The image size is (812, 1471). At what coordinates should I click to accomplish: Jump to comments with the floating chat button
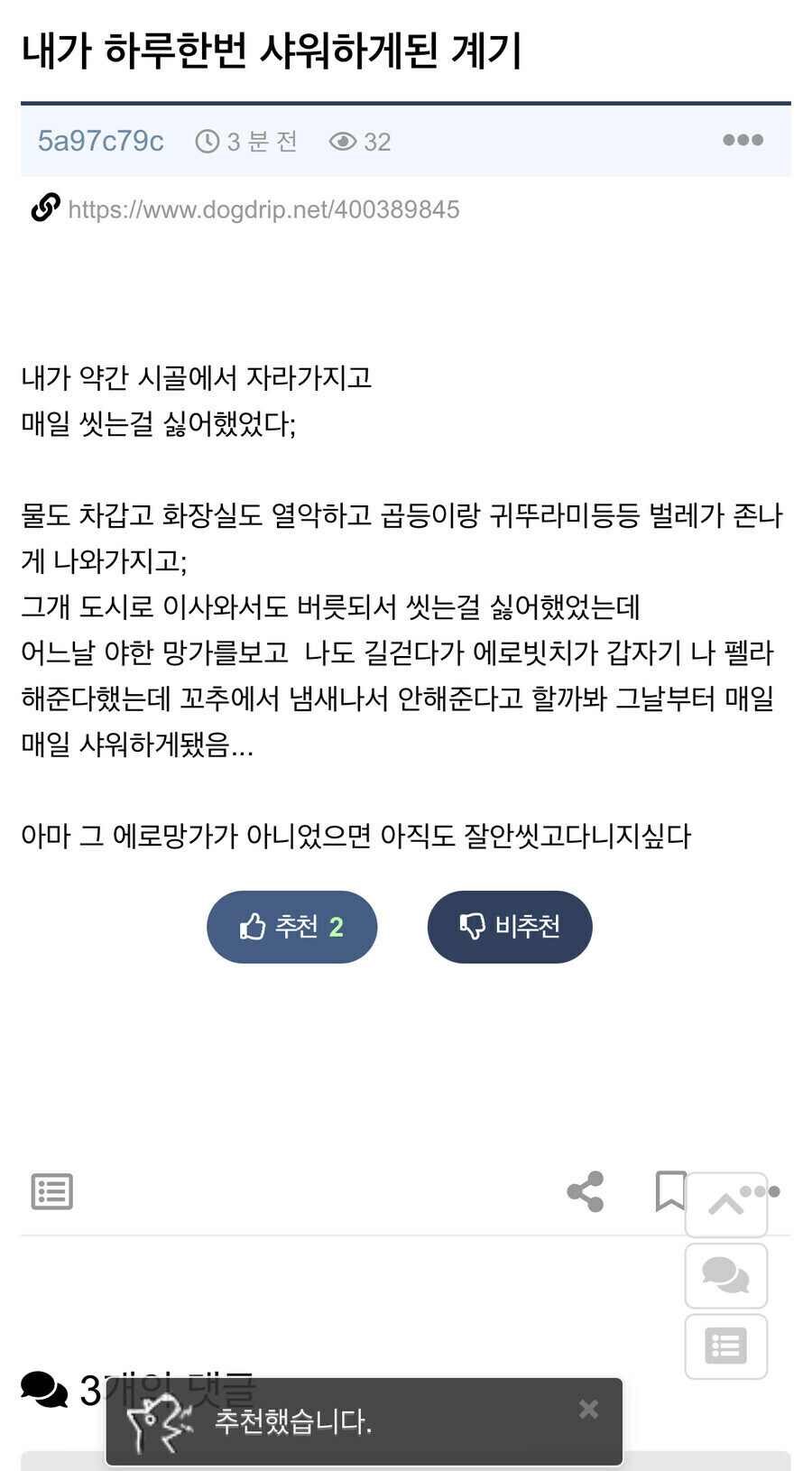[726, 1275]
